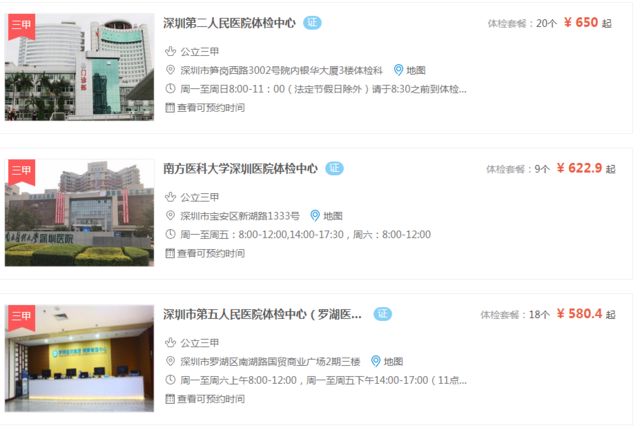Viewport: 640px width, 430px height.
Task: View map for 深圳市第五人民医院
Action: [x=387, y=362]
